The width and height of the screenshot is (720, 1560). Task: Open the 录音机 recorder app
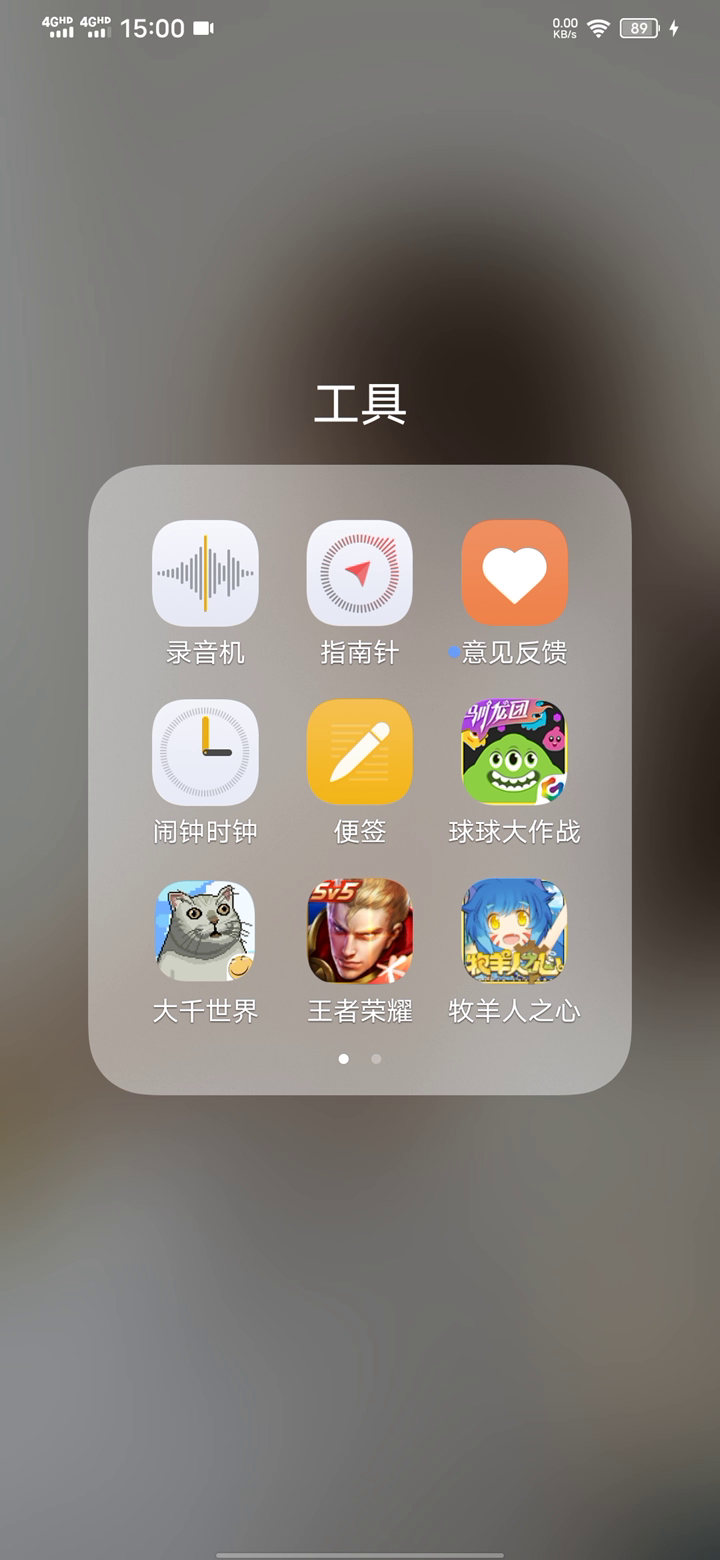(x=205, y=573)
